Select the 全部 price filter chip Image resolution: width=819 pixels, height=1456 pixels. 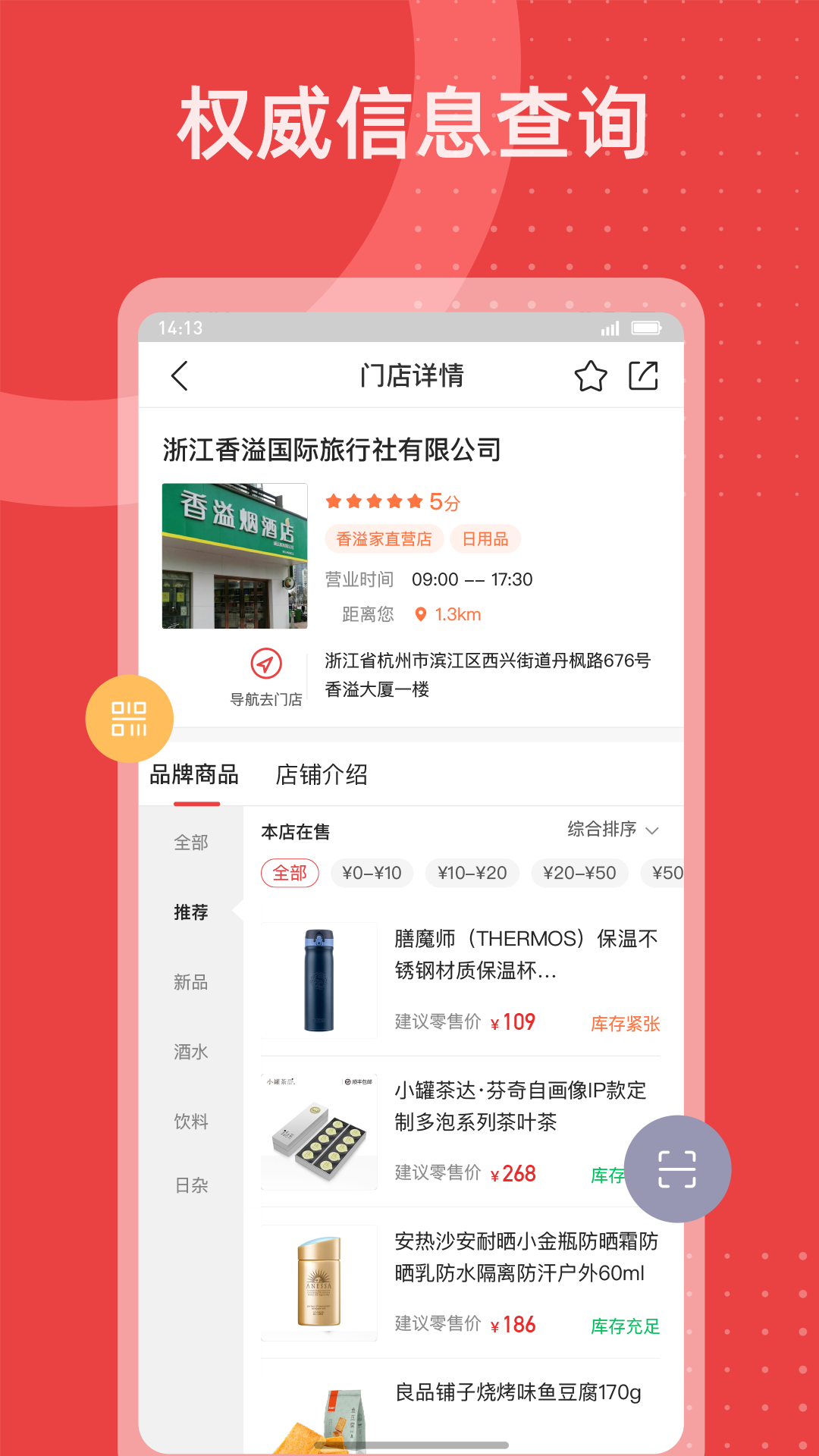point(290,873)
